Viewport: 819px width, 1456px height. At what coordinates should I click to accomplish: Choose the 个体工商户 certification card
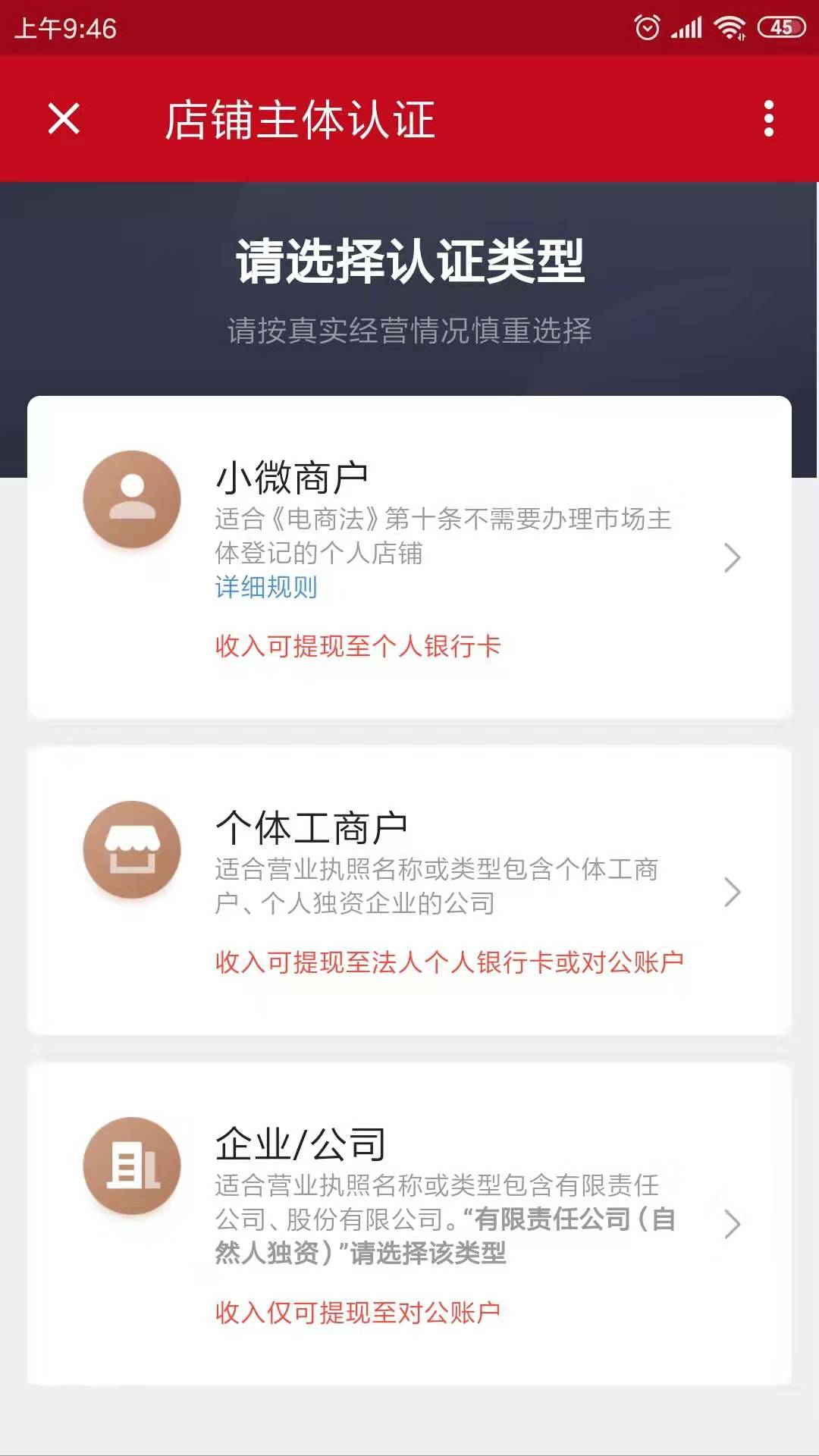[409, 891]
